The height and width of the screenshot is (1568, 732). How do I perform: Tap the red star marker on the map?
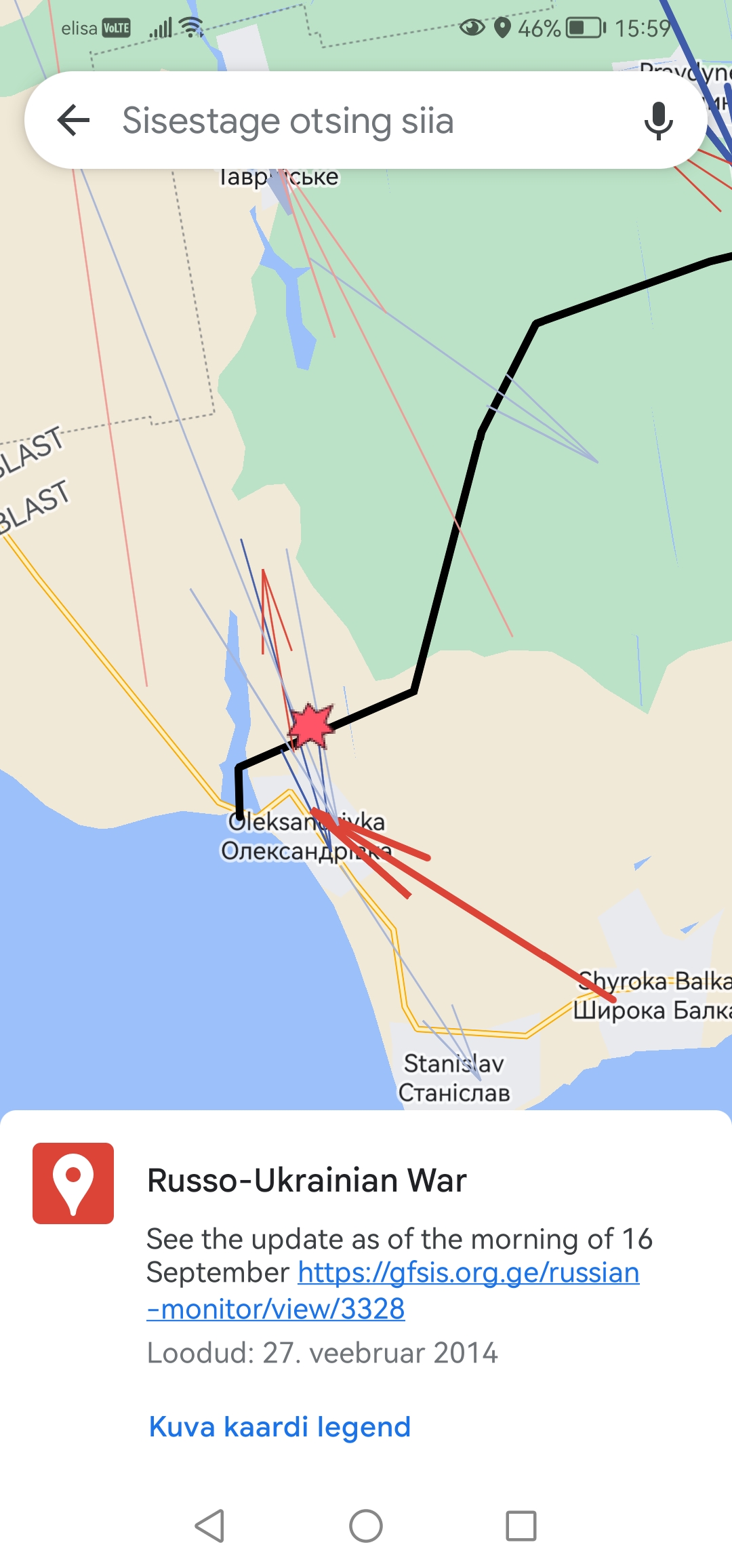click(x=310, y=725)
